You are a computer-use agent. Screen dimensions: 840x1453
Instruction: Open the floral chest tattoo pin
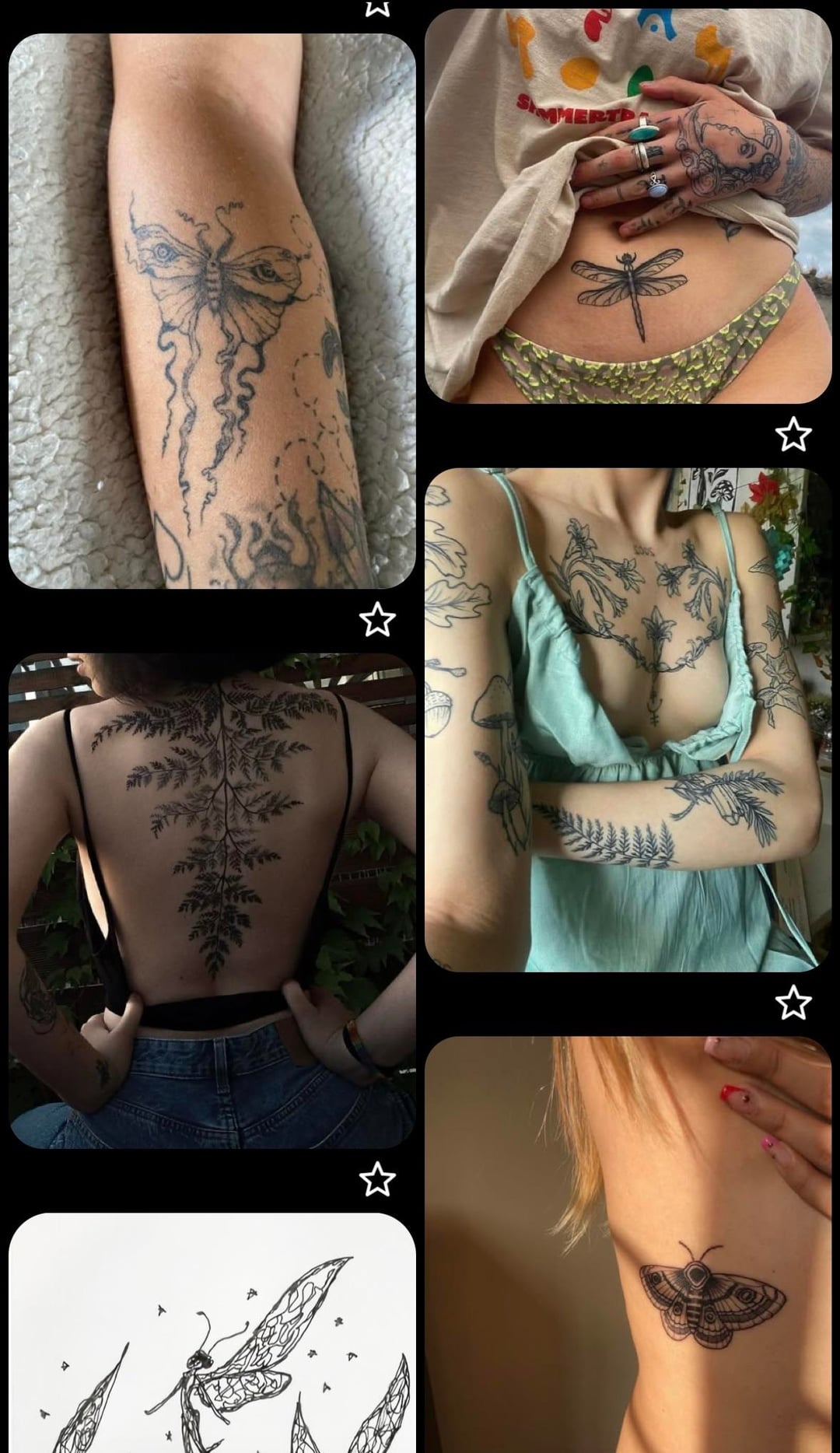tap(628, 719)
